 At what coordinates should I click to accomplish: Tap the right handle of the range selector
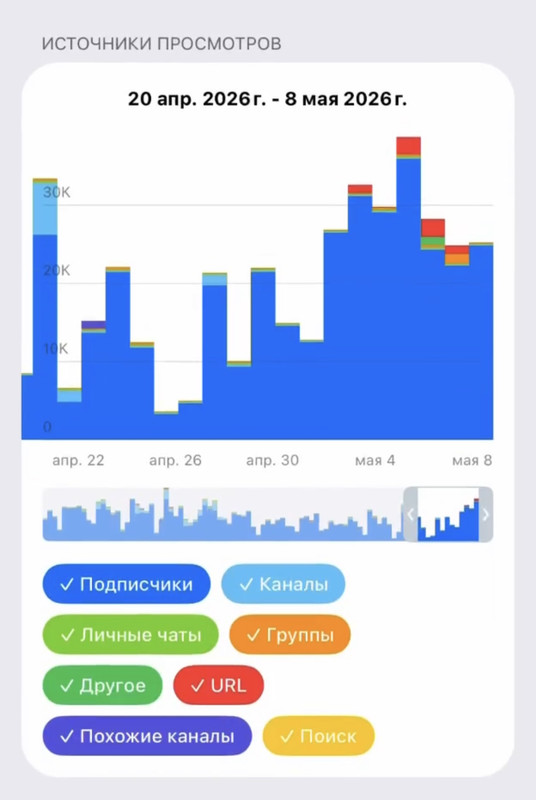click(486, 514)
